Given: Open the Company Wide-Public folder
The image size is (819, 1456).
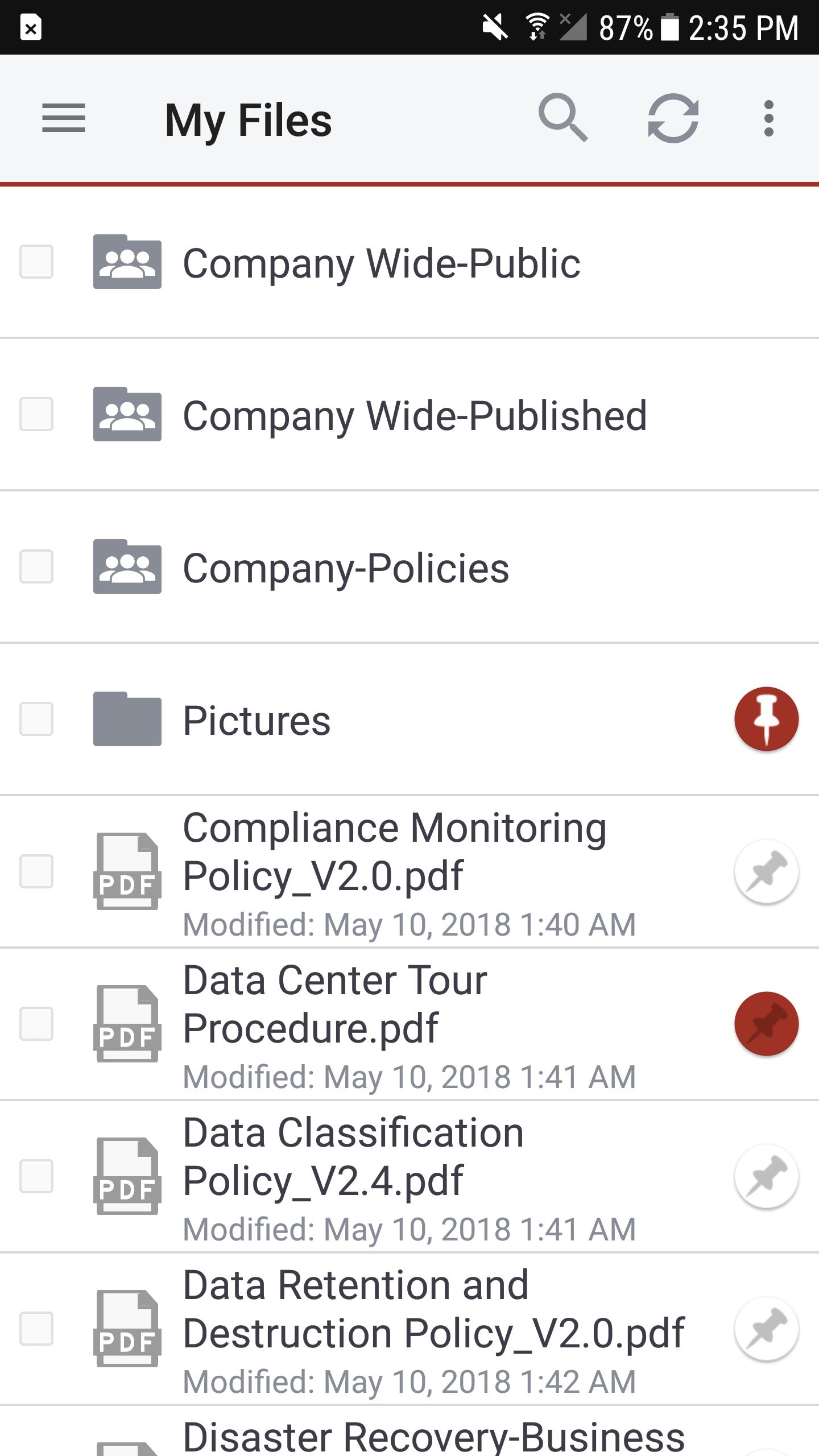Looking at the screenshot, I should pos(409,263).
